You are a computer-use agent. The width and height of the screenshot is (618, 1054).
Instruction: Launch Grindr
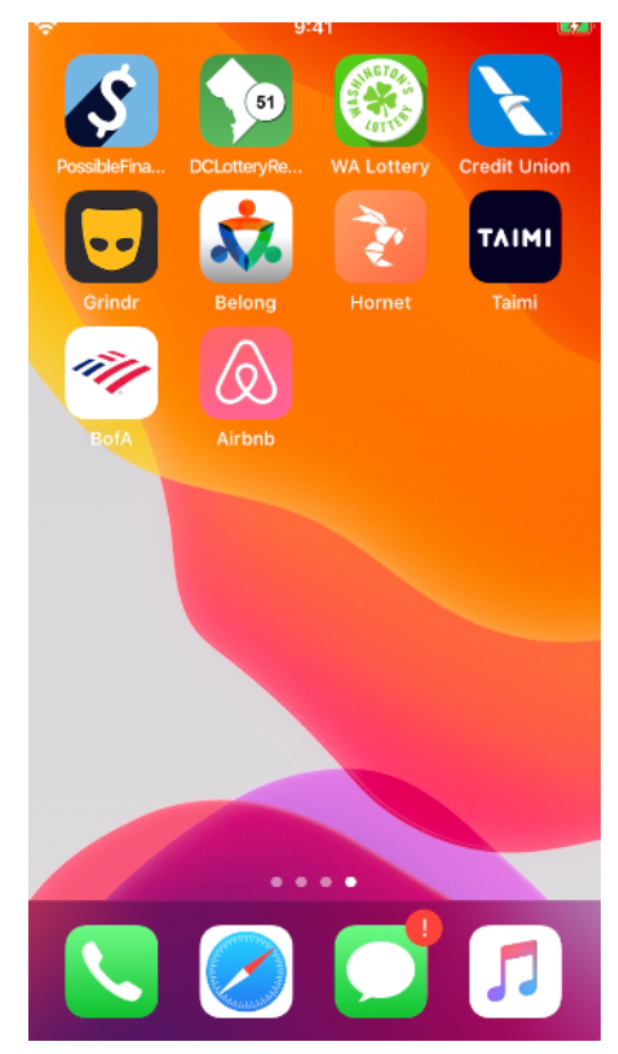click(x=111, y=237)
